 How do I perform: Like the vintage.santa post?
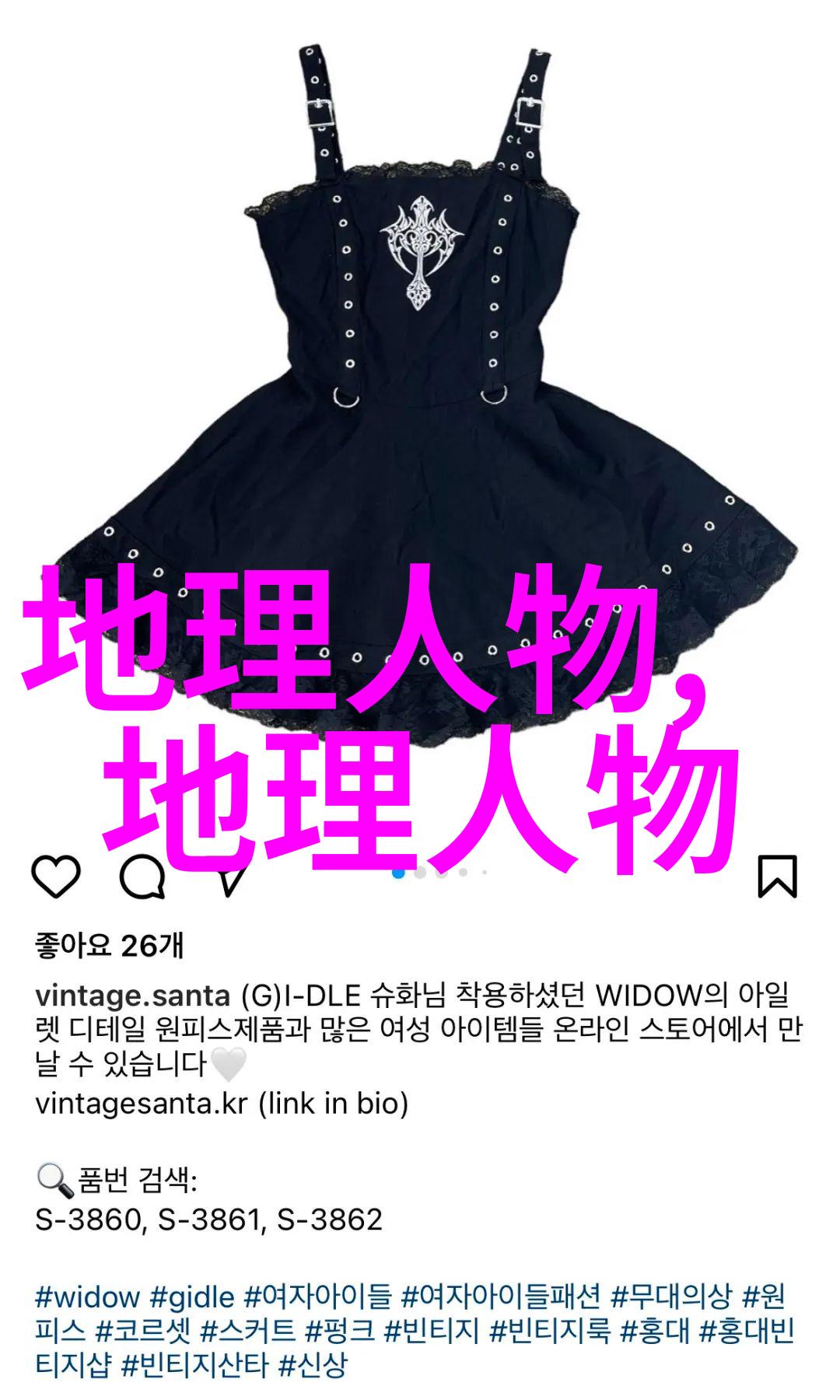[56, 877]
